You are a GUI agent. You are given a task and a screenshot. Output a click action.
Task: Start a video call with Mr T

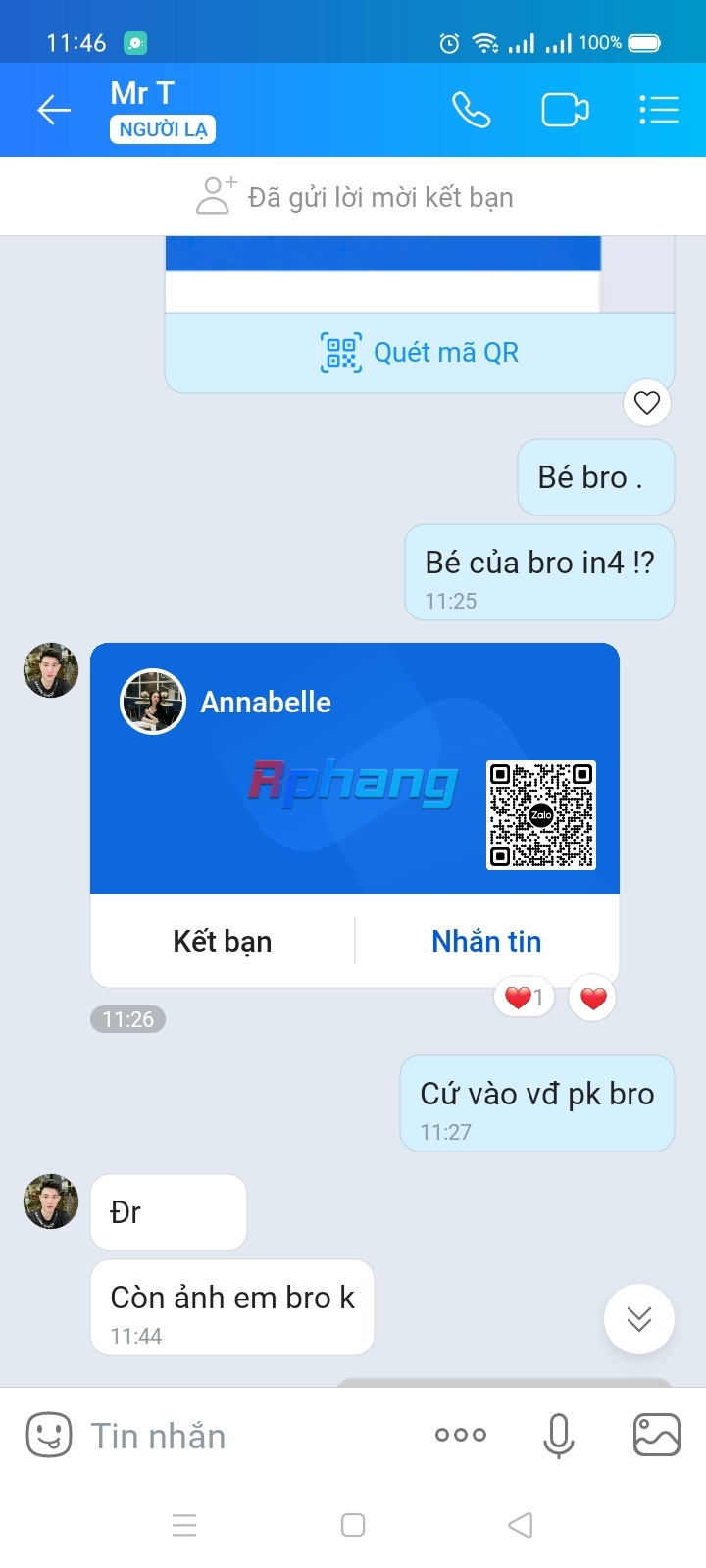(x=565, y=110)
